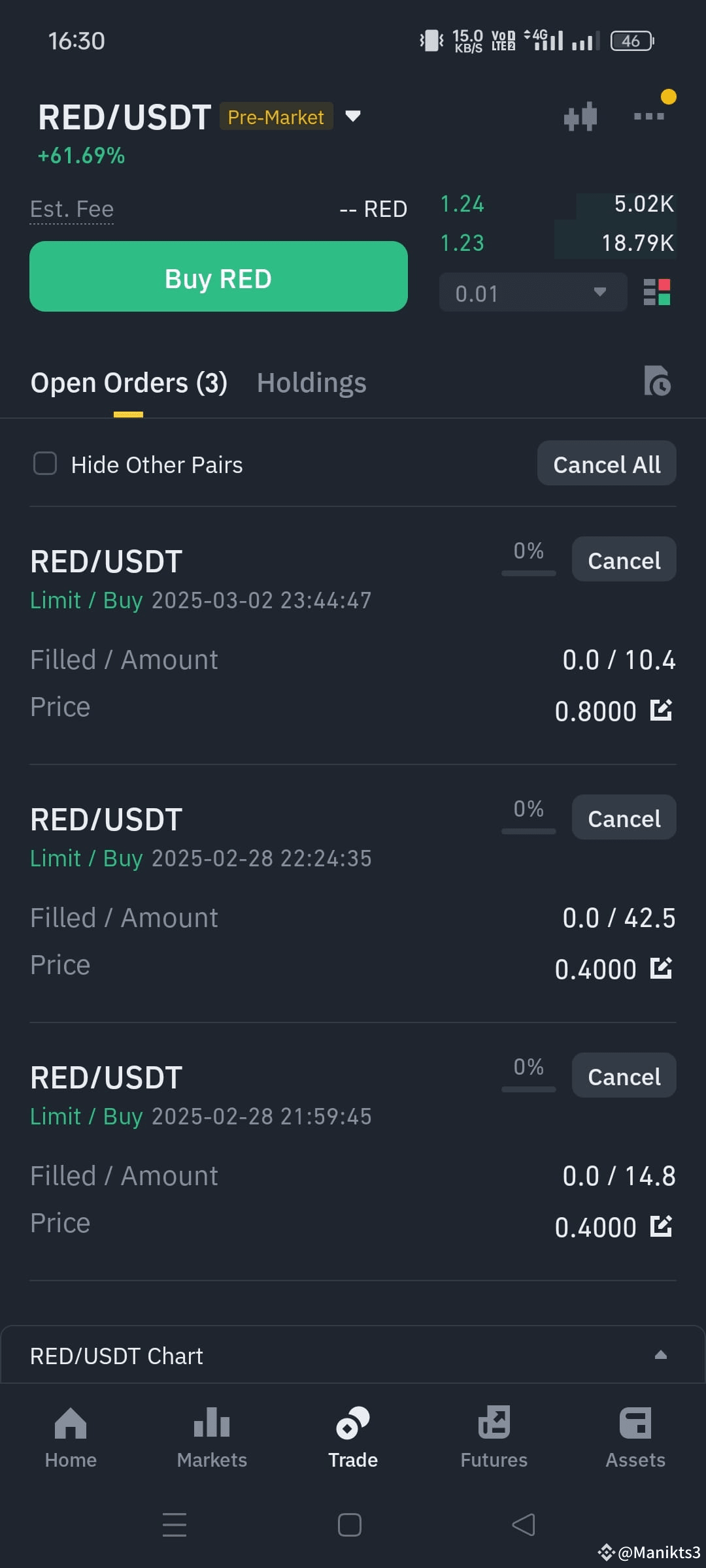This screenshot has width=706, height=1568.
Task: Open the trading pair selector dropdown
Action: click(352, 116)
